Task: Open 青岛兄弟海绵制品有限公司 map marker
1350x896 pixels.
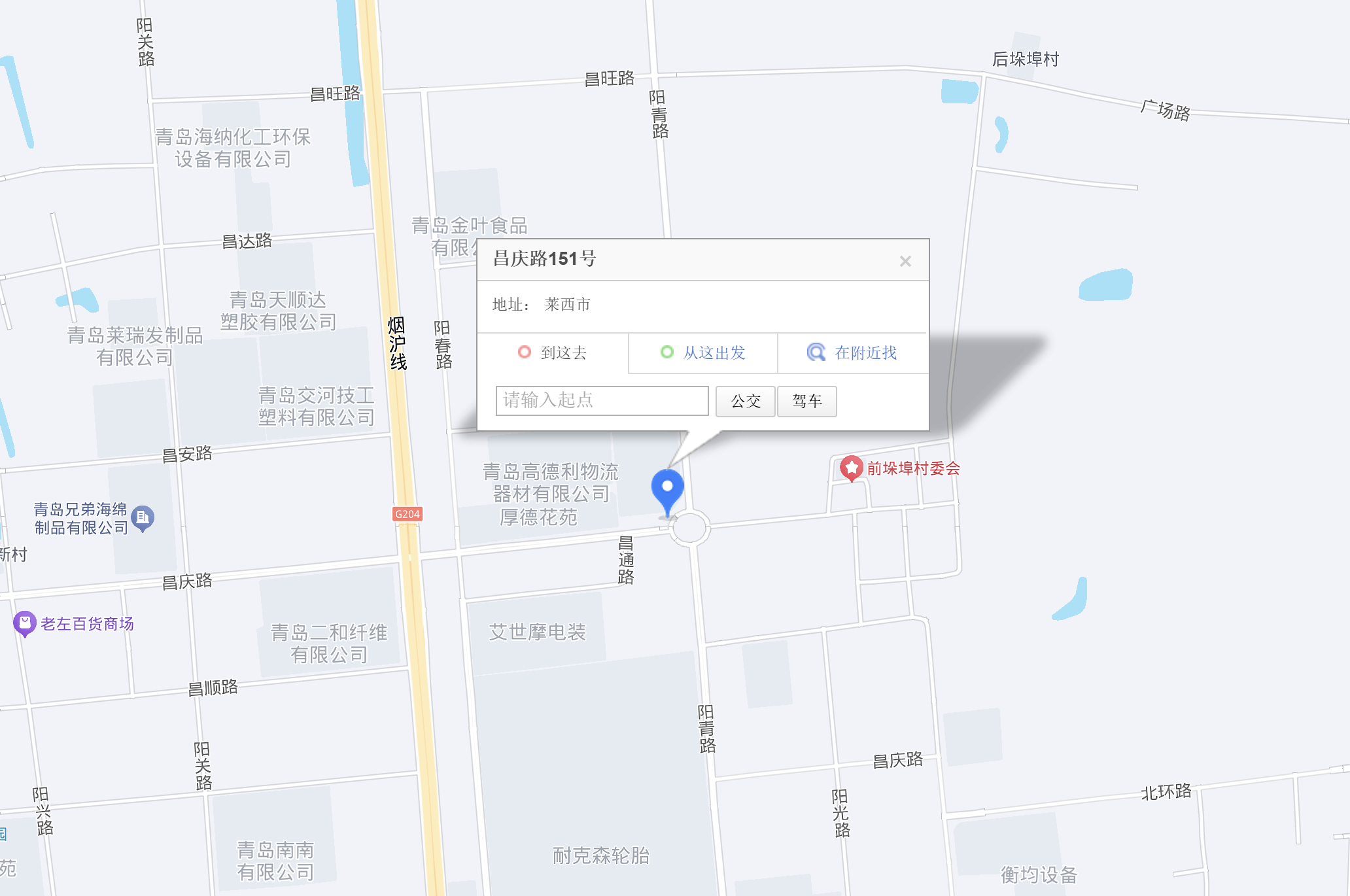Action: pyautogui.click(x=143, y=519)
